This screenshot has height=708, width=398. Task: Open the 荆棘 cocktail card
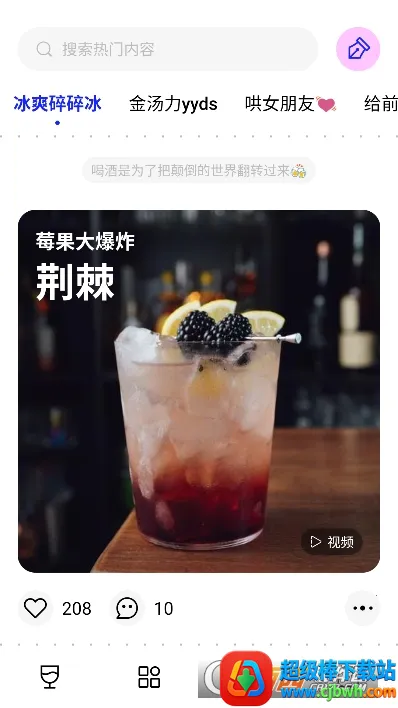coord(199,391)
